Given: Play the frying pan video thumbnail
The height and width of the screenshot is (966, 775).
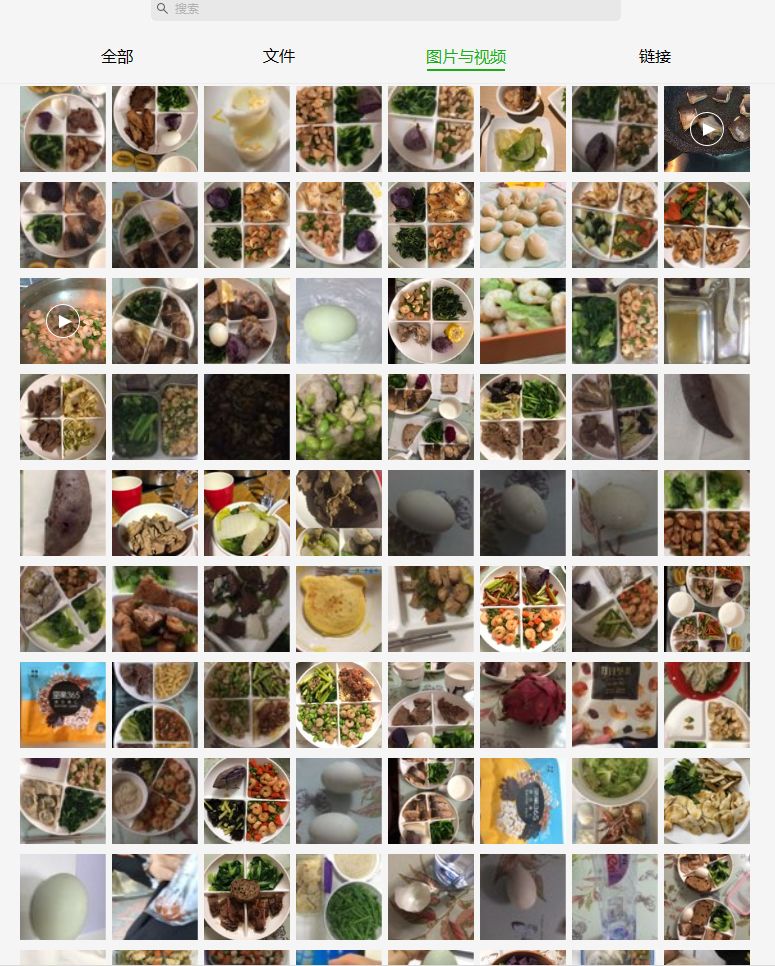Looking at the screenshot, I should pos(707,129).
